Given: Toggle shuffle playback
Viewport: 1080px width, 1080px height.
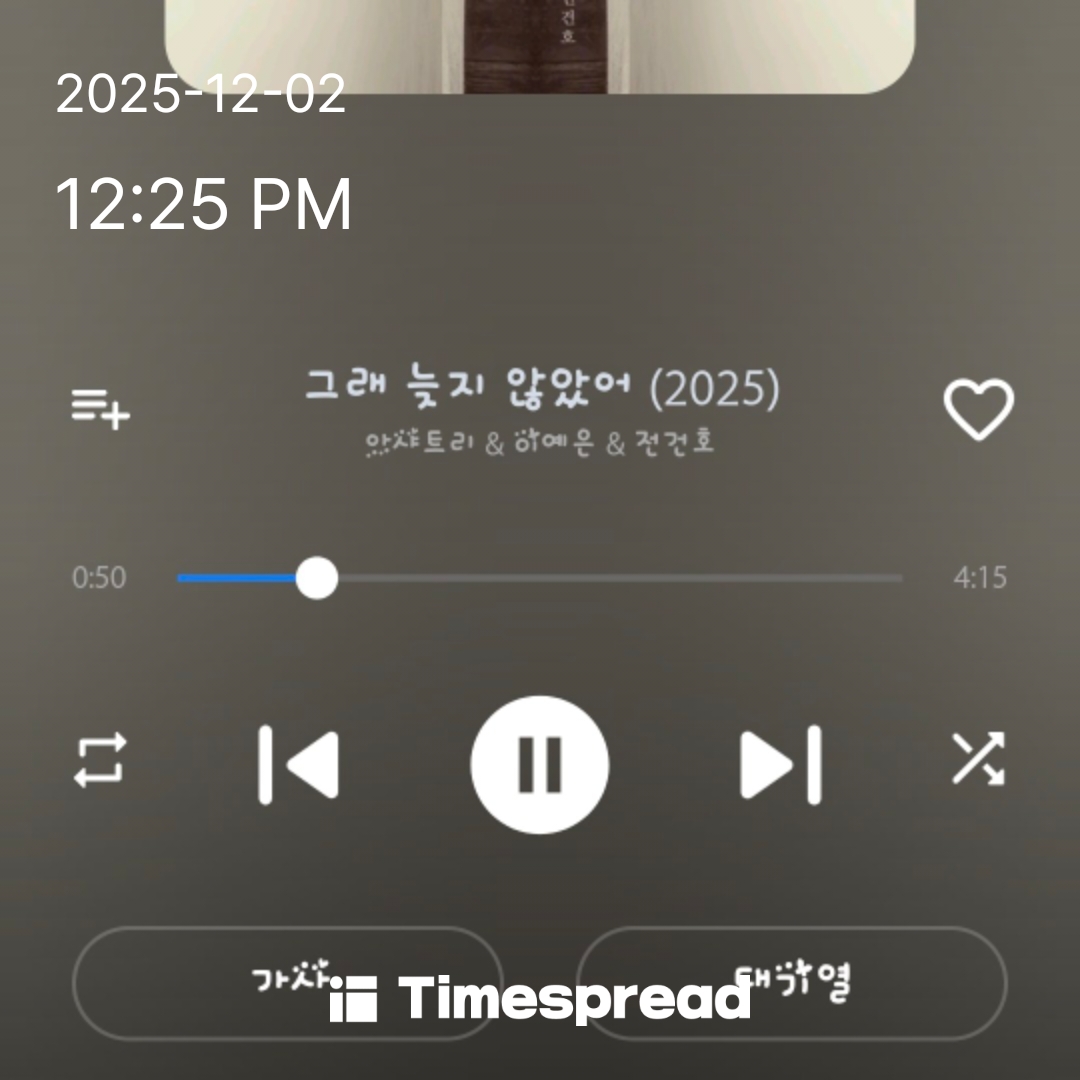Looking at the screenshot, I should coord(977,759).
